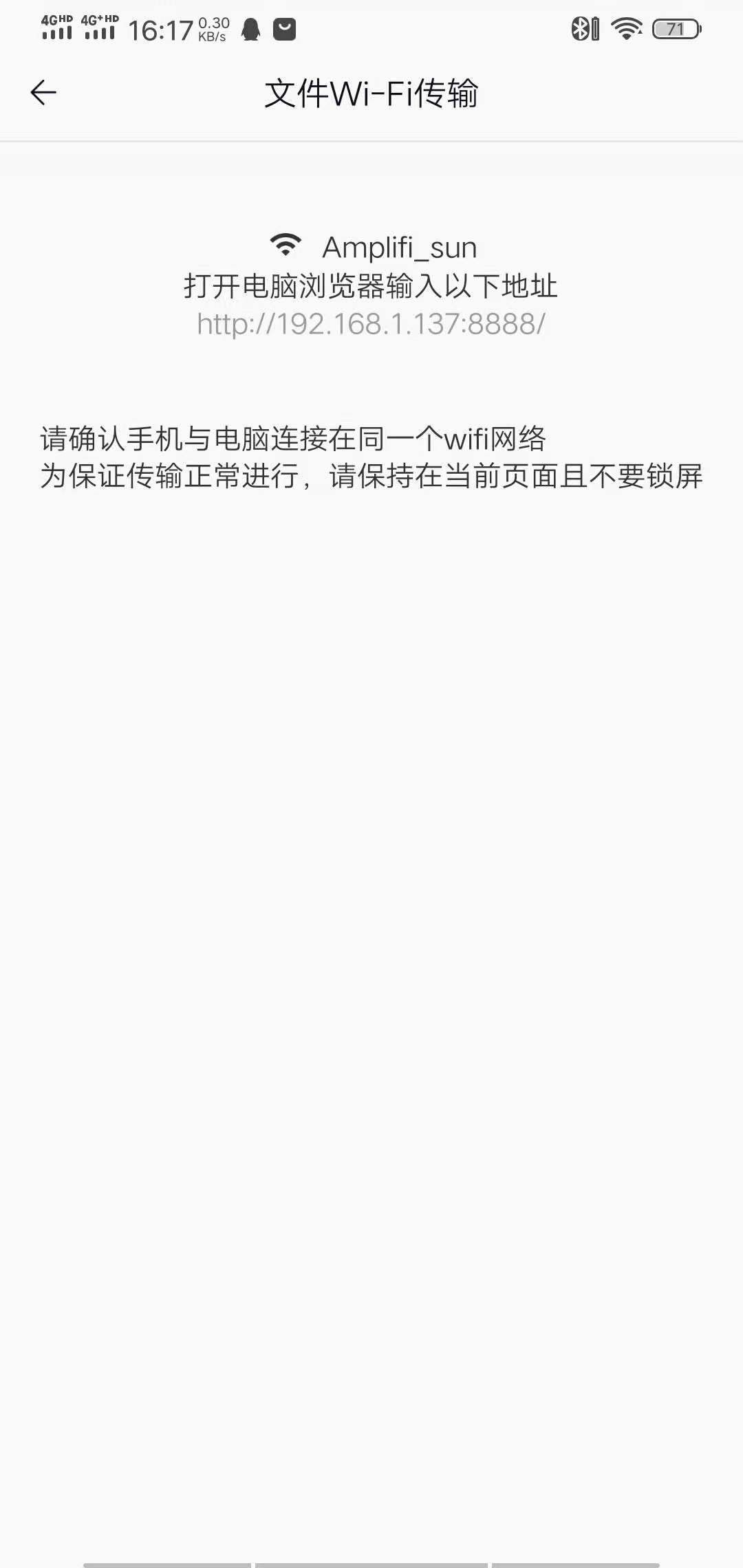Go back from the Wi-Fi transfer page
The height and width of the screenshot is (1568, 743).
click(43, 93)
